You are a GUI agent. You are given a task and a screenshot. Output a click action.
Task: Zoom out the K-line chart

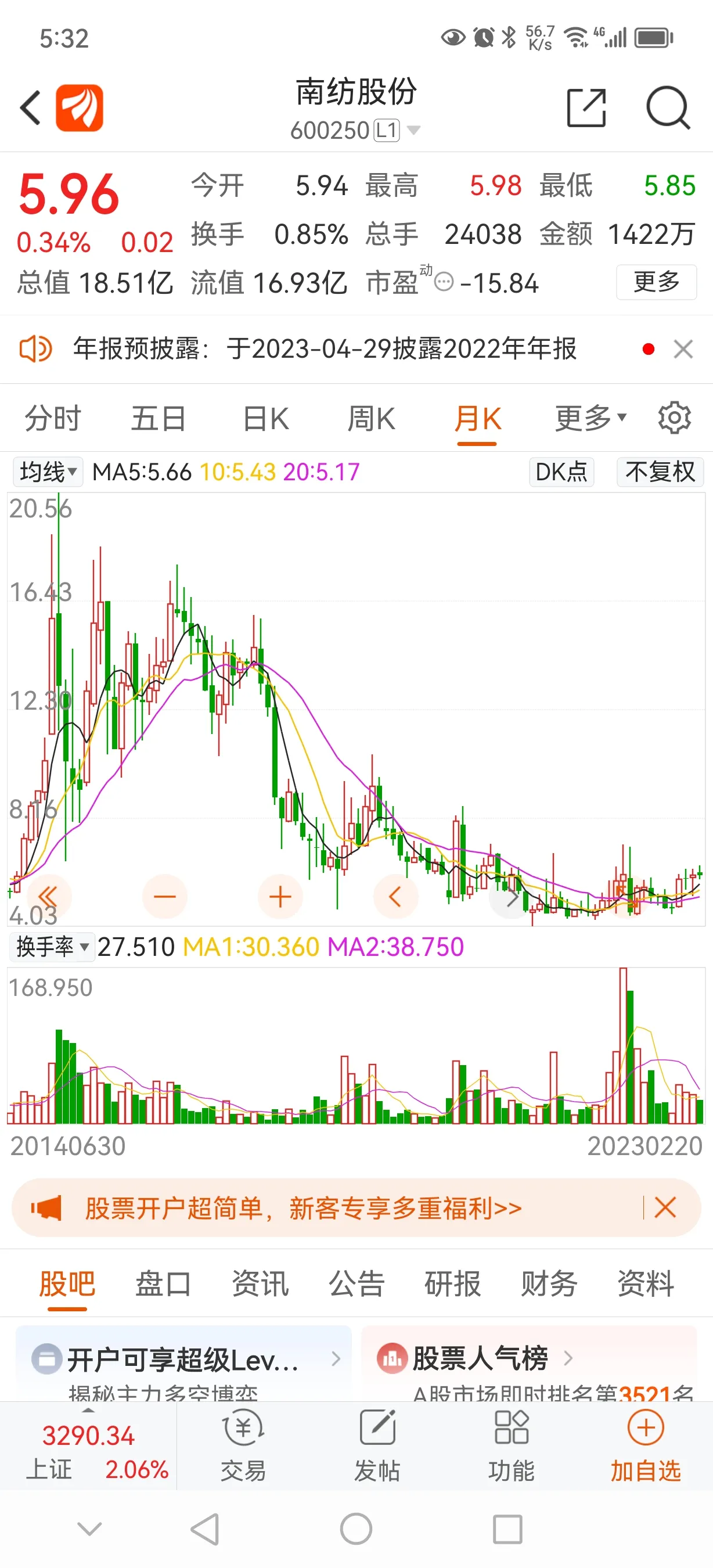tap(164, 897)
